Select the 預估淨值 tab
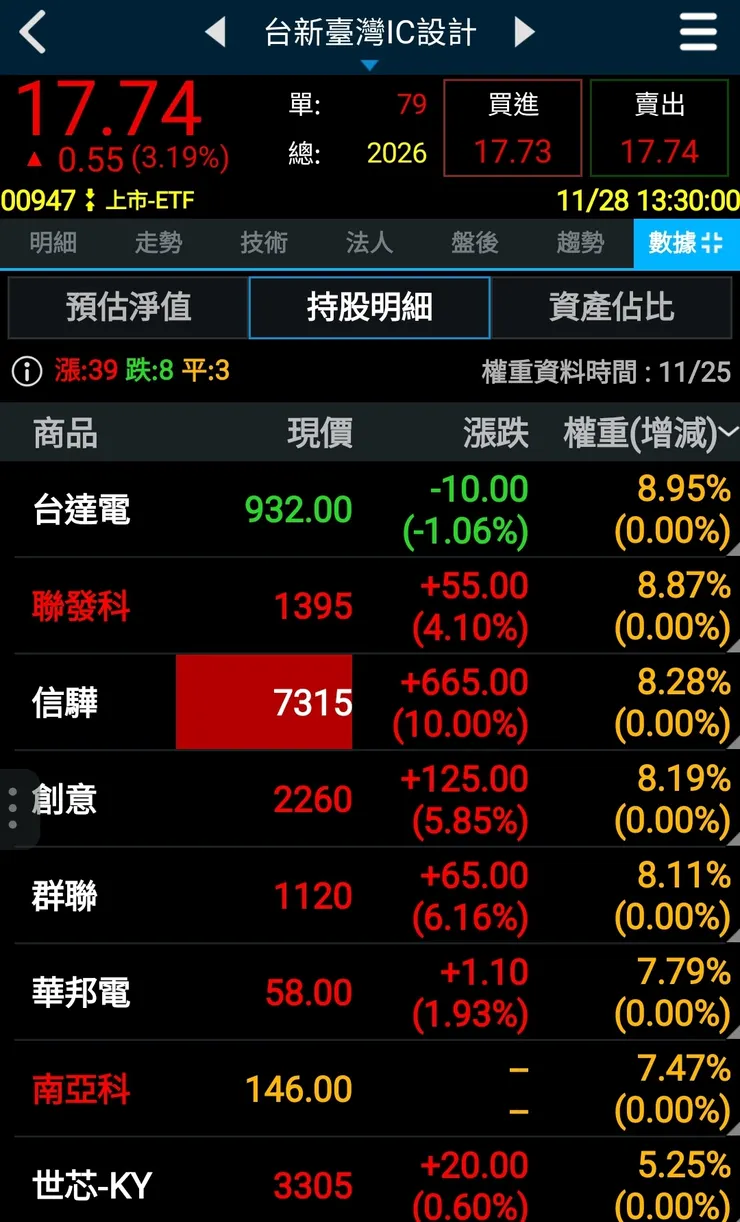 pos(129,308)
